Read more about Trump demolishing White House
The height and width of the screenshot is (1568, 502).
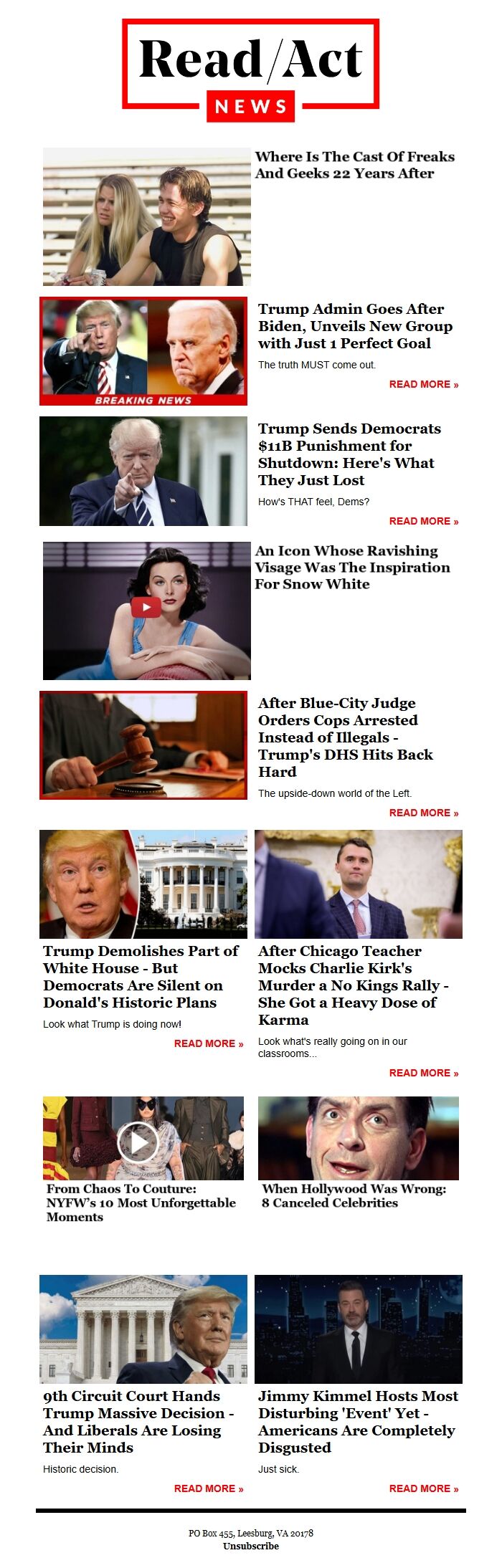click(208, 1043)
